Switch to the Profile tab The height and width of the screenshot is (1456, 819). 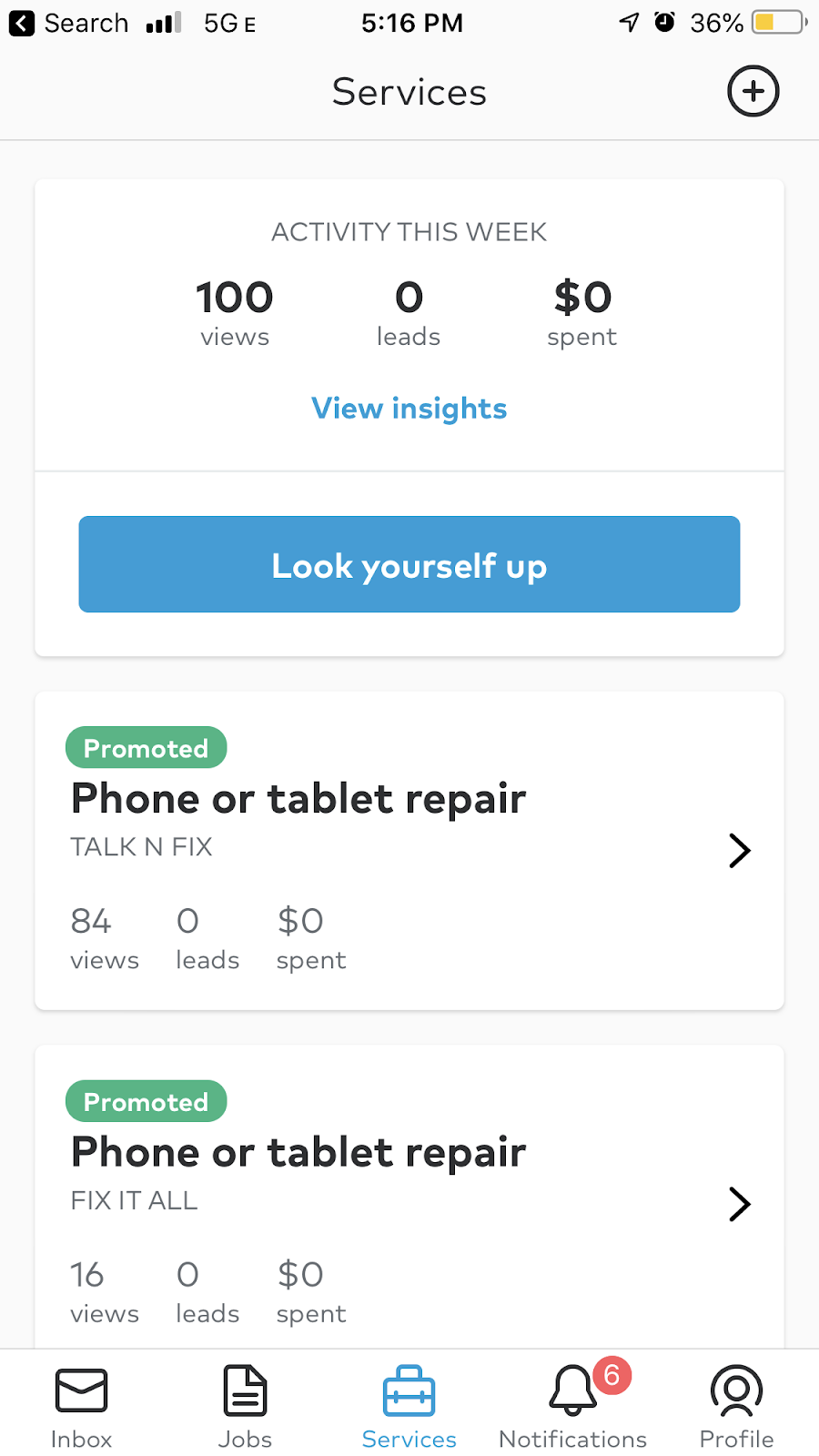736,1406
